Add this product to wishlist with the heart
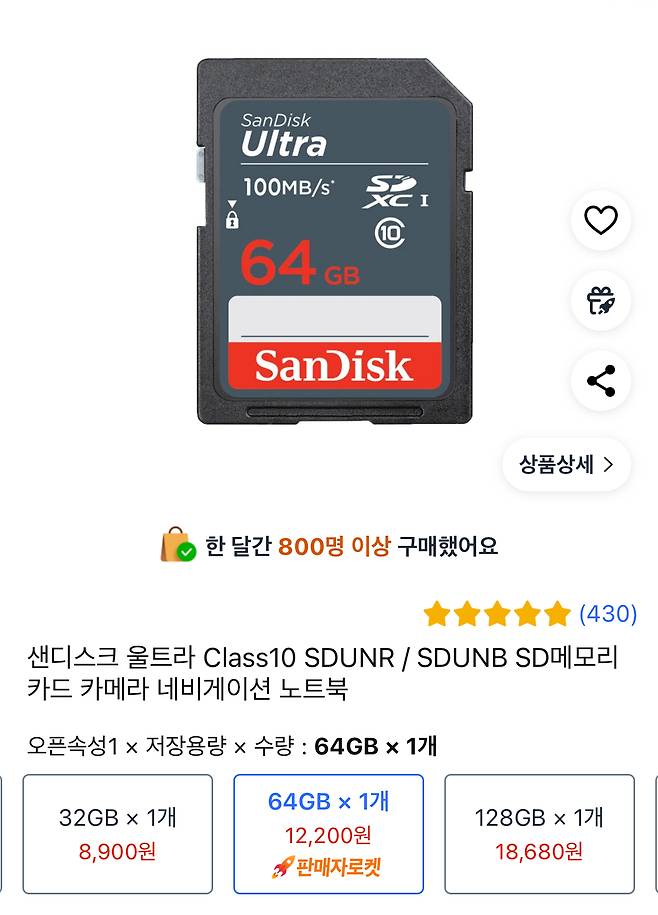The height and width of the screenshot is (915, 658). pyautogui.click(x=601, y=220)
